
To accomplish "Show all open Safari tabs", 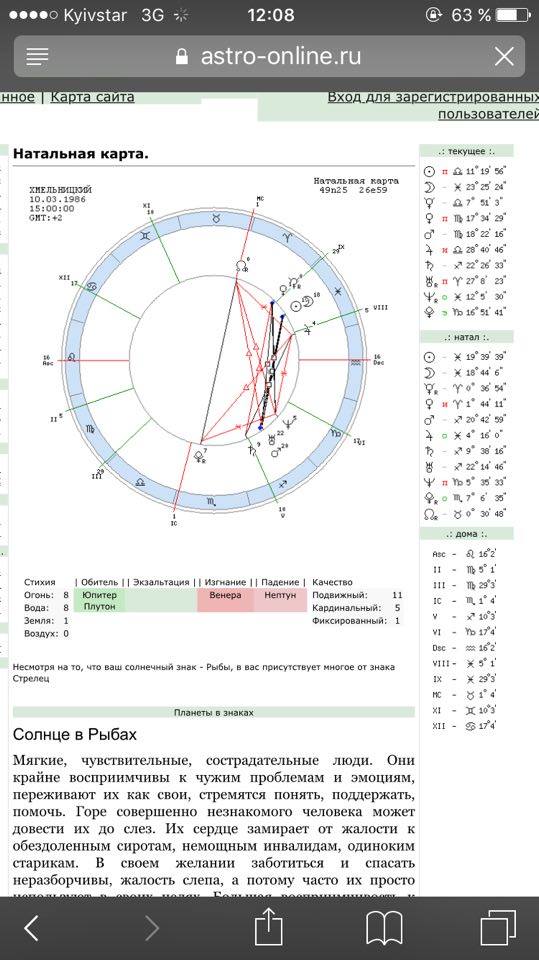I will tap(497, 928).
